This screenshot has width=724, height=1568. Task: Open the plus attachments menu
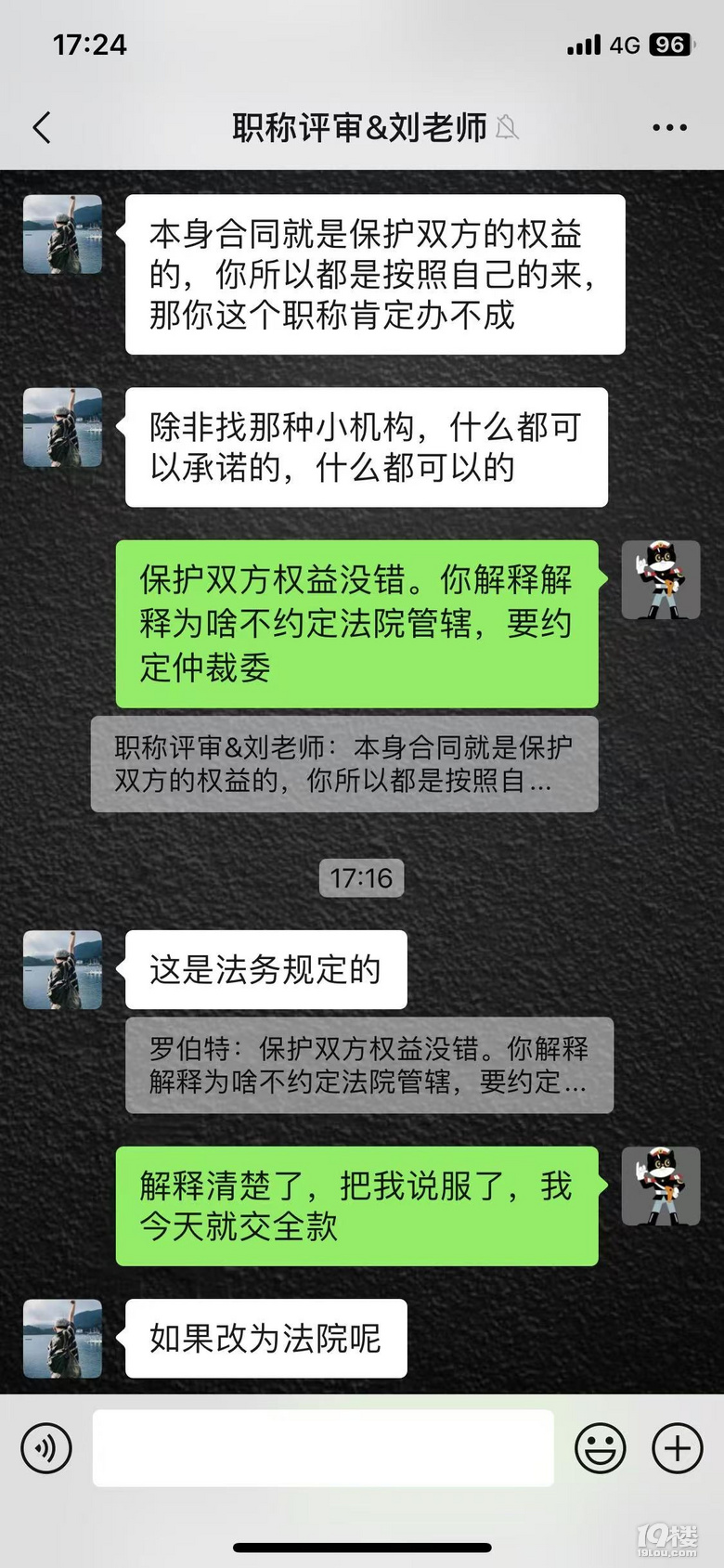pyautogui.click(x=678, y=1447)
